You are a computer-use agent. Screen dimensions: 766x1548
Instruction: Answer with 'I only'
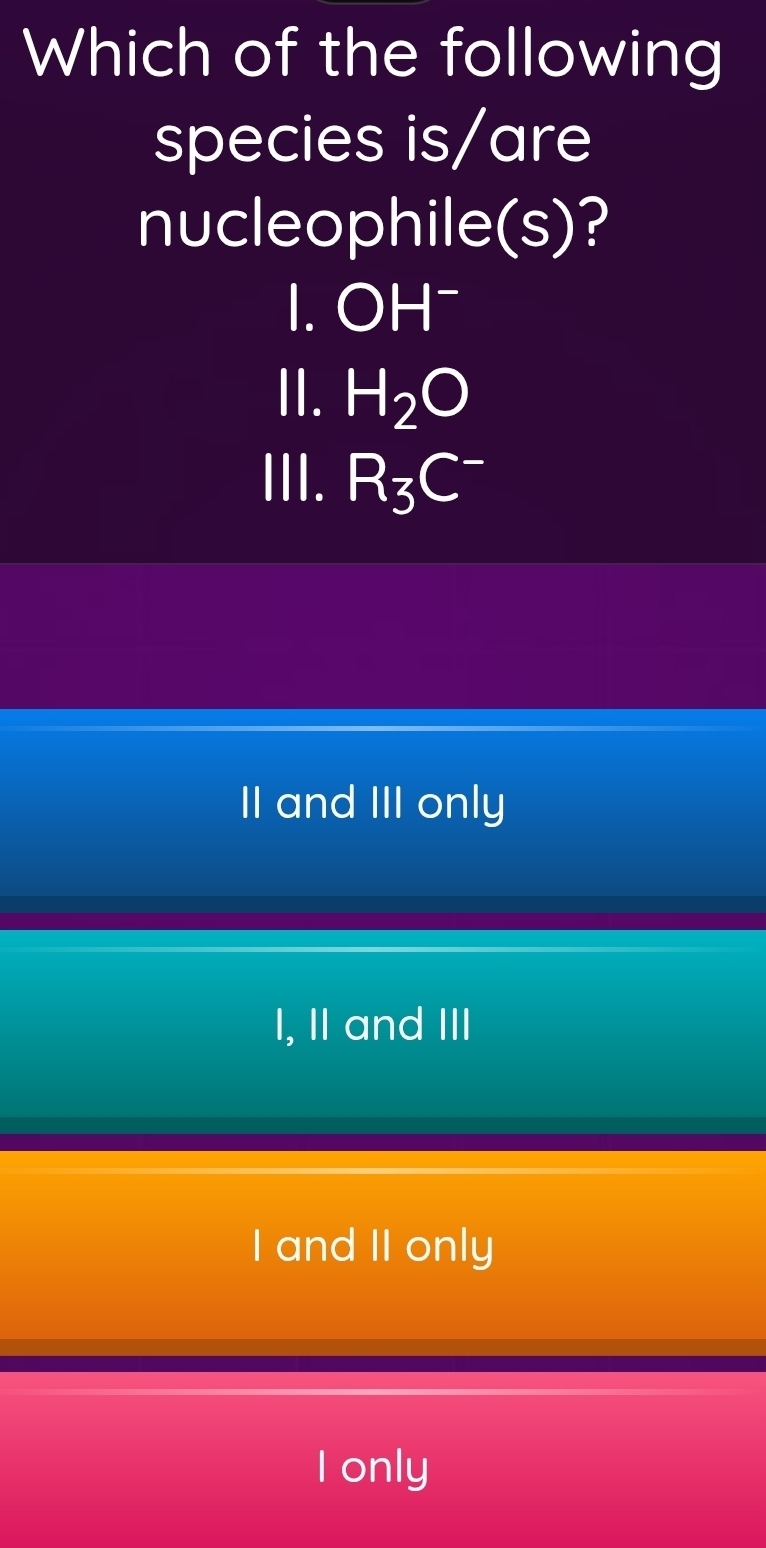(x=383, y=1467)
